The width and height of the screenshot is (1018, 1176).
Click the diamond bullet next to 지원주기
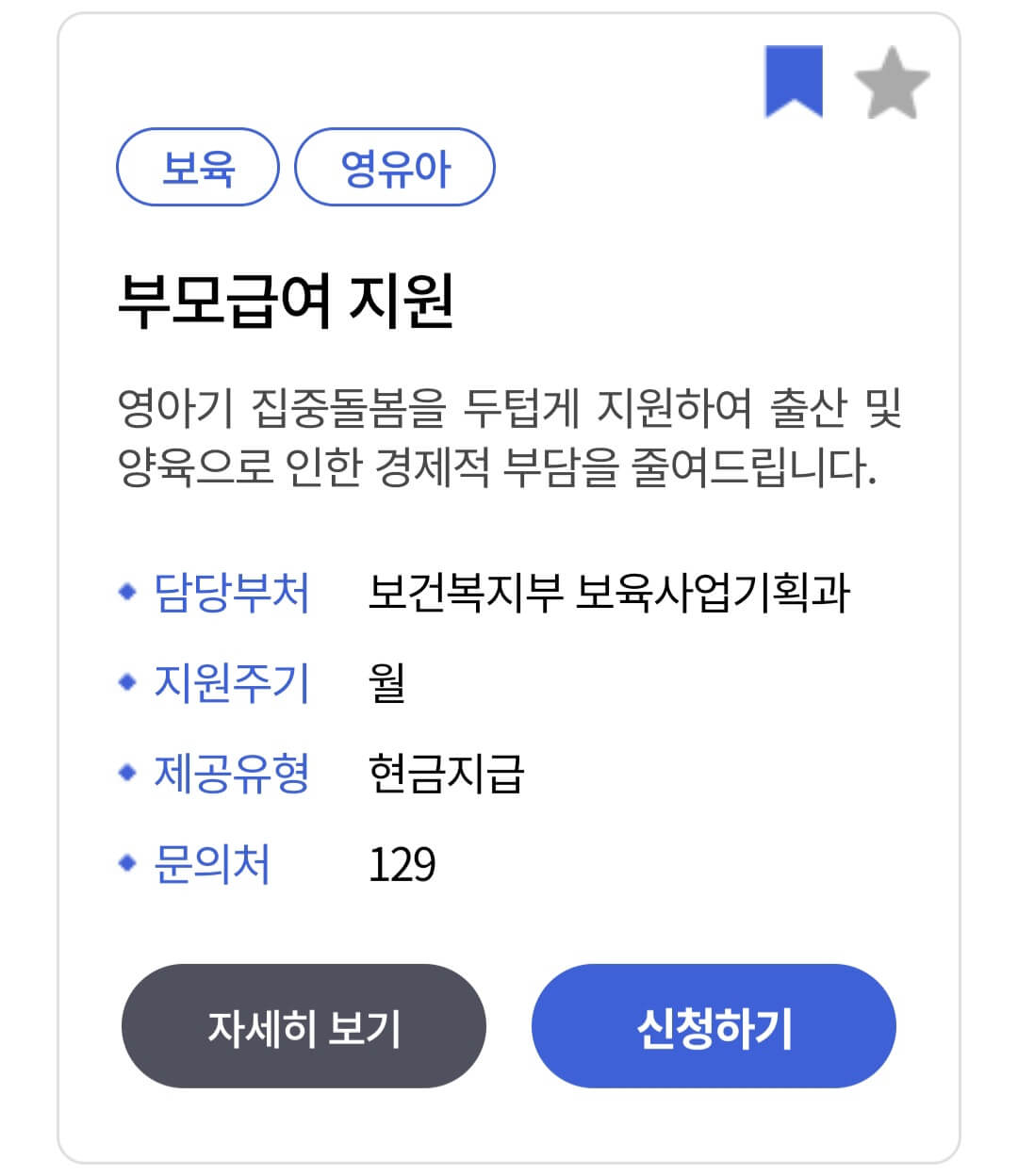click(x=128, y=682)
